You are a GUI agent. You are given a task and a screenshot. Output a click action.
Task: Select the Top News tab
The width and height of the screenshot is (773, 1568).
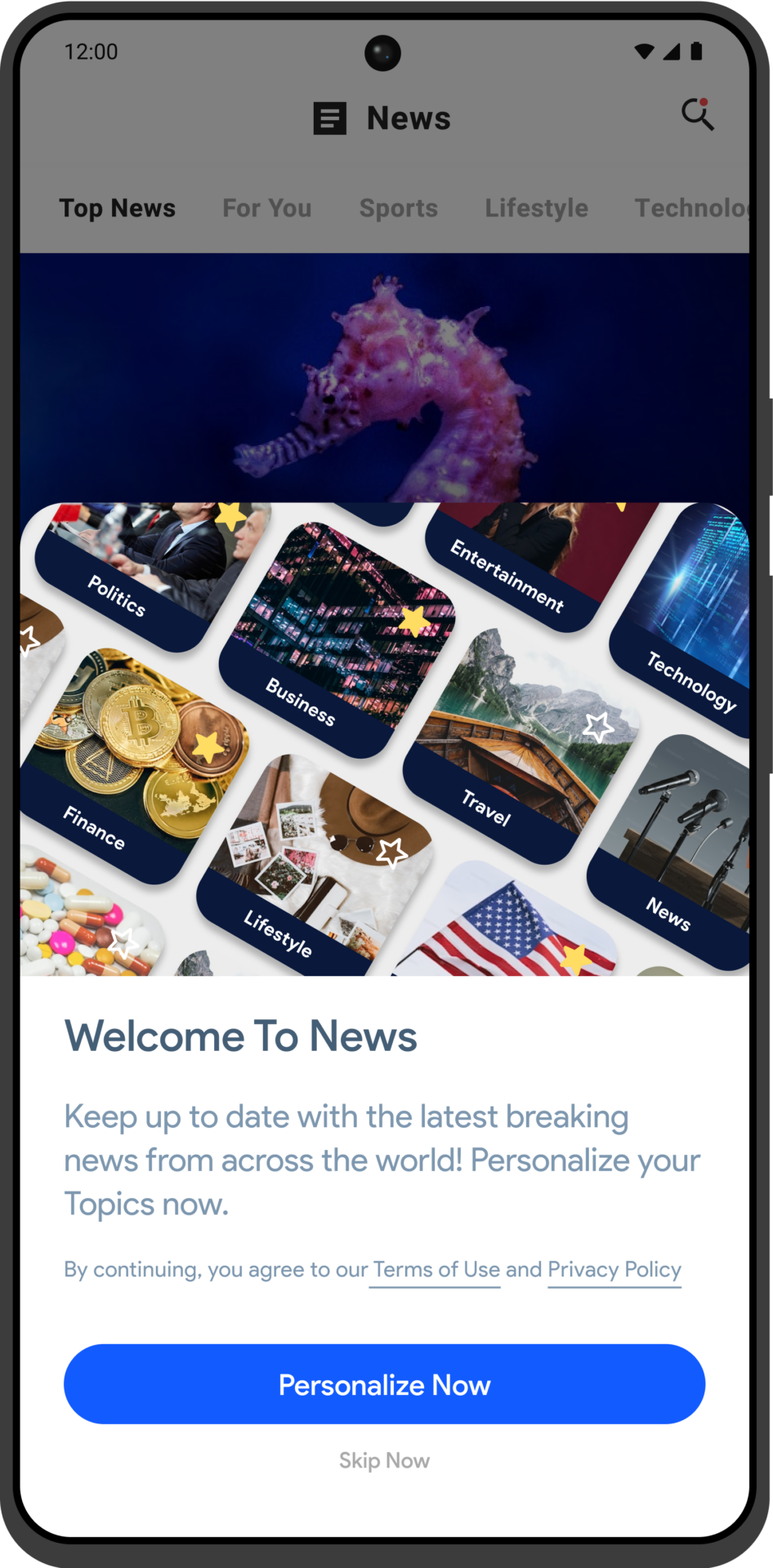pyautogui.click(x=118, y=208)
